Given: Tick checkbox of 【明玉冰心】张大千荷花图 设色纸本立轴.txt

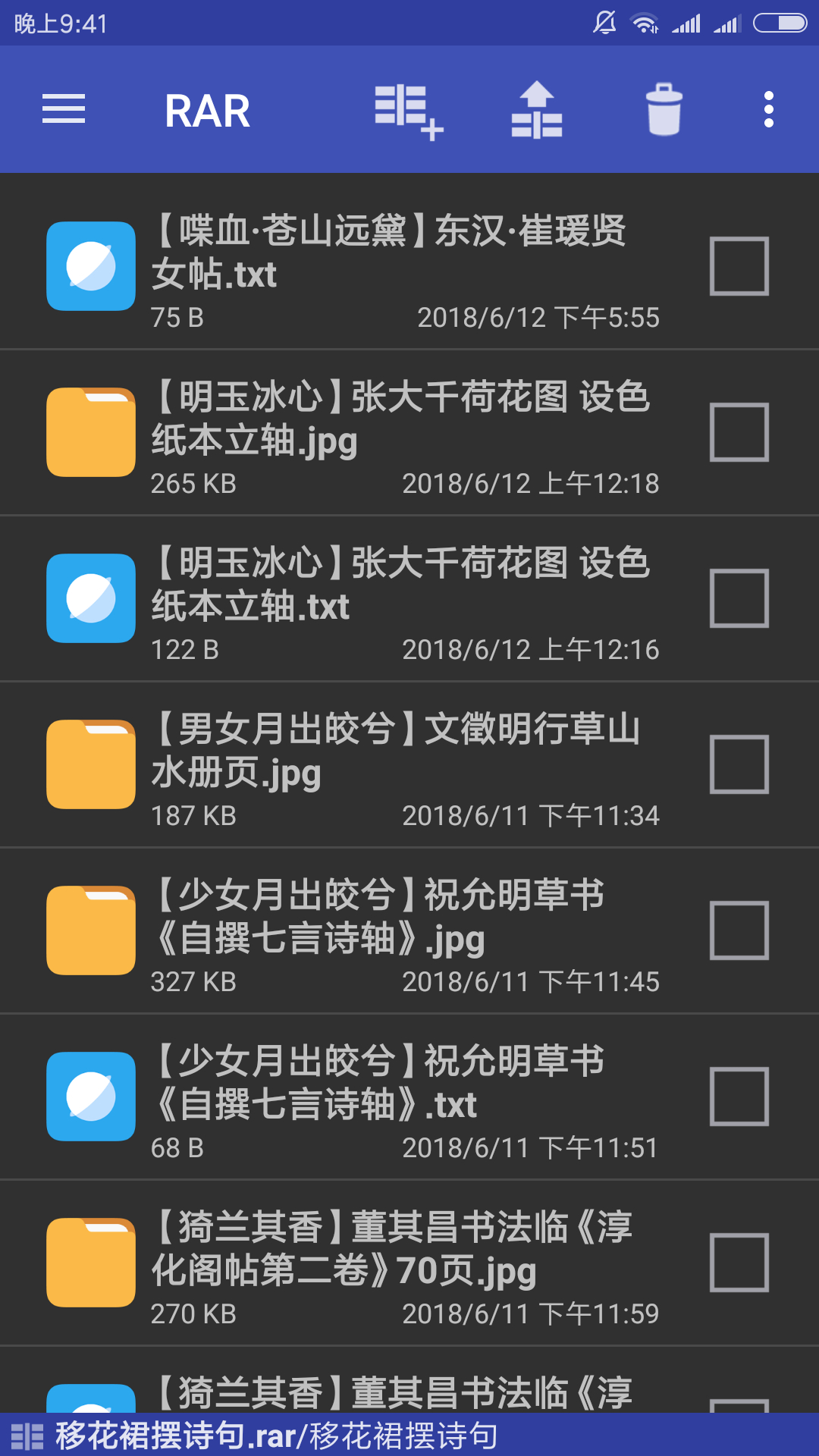Looking at the screenshot, I should [739, 598].
